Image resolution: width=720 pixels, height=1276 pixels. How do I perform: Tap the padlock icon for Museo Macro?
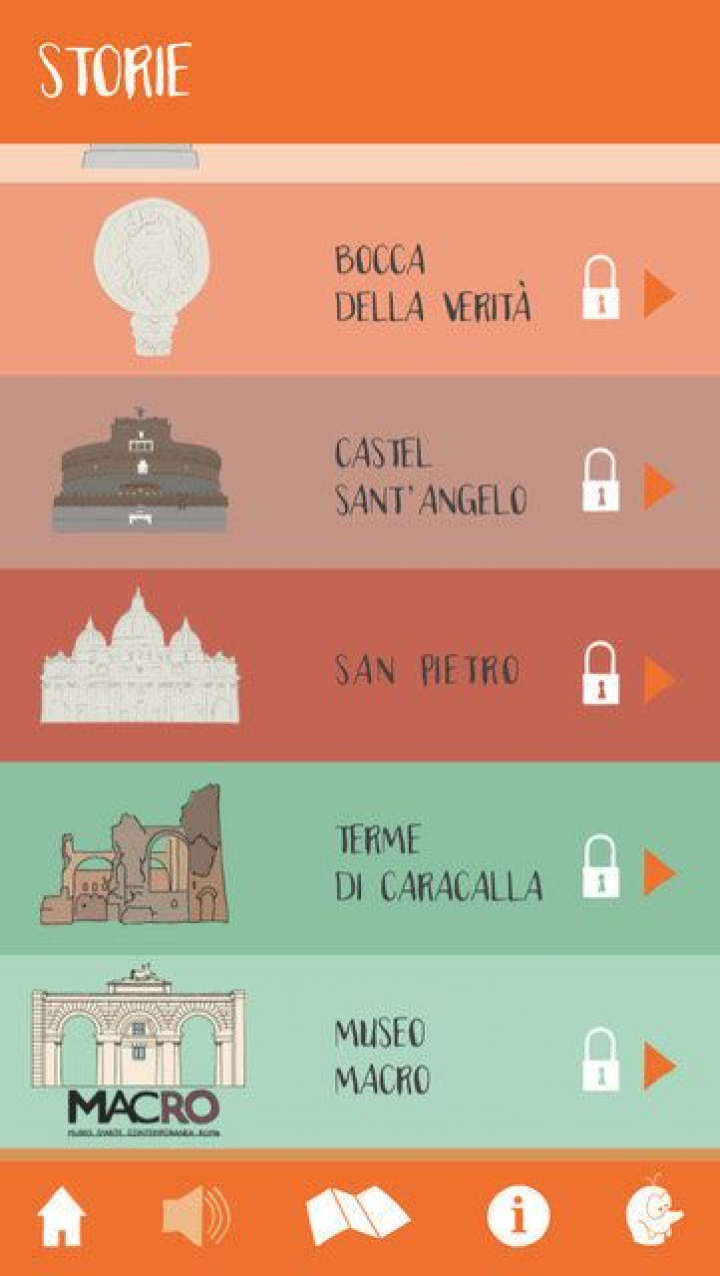[x=600, y=1060]
